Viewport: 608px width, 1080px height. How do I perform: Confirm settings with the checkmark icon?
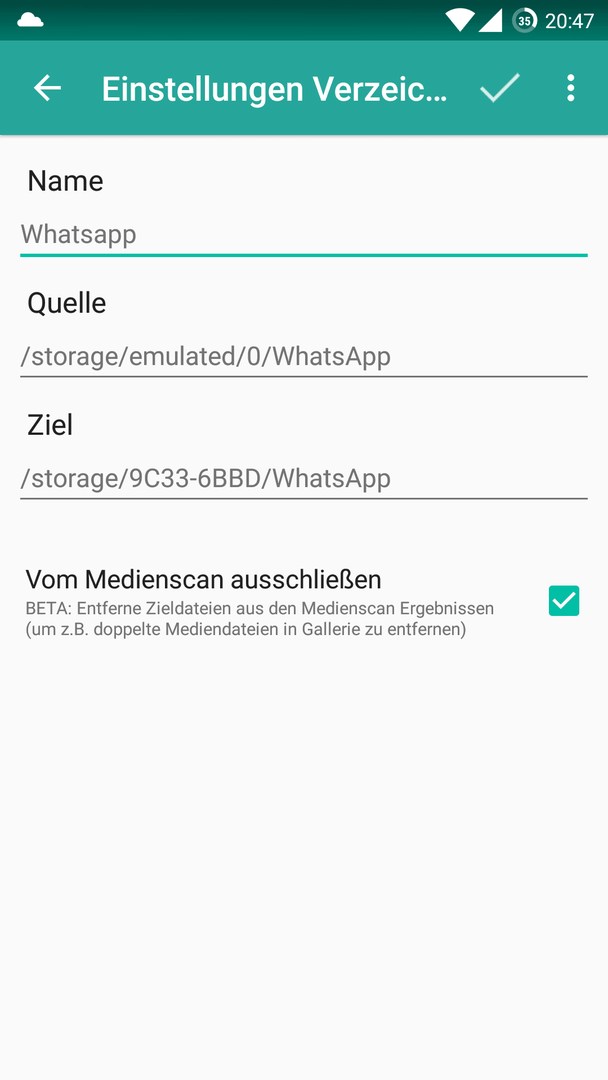pyautogui.click(x=499, y=88)
